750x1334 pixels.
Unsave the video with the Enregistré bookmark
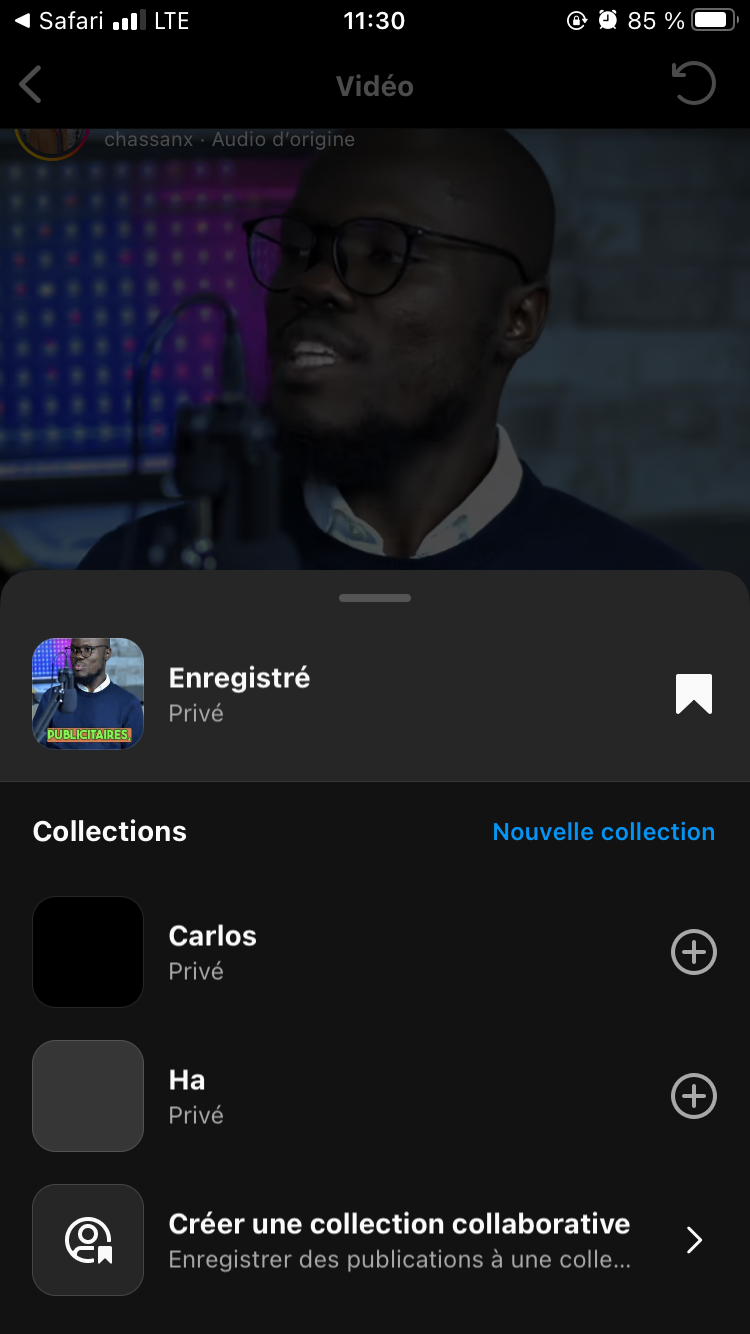693,694
